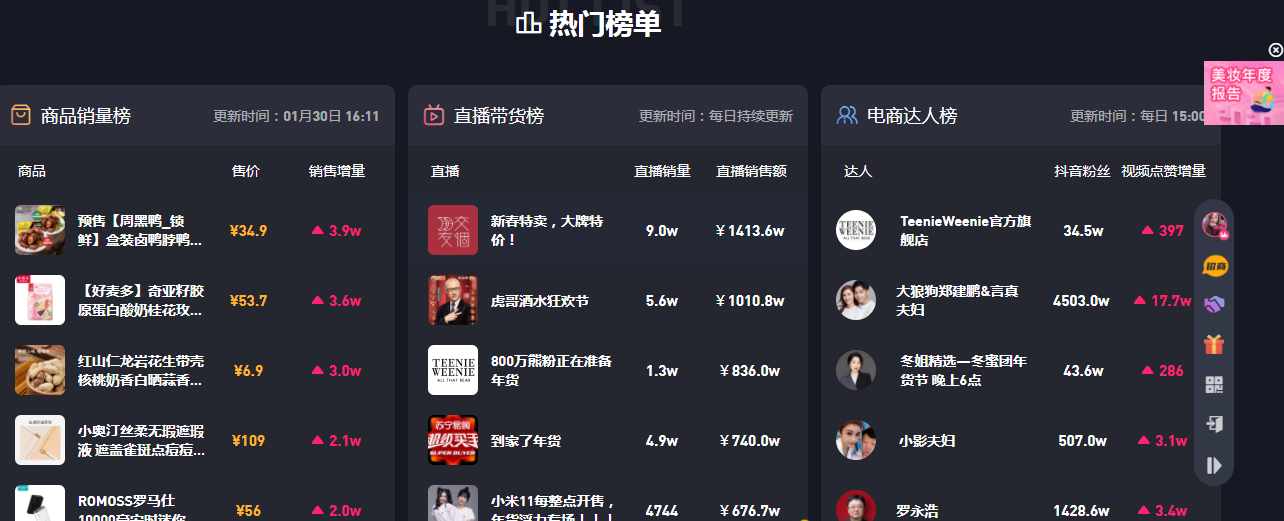Open influencer 冬姐精选 profile
Viewport: 1284px width, 521px height.
pos(962,370)
